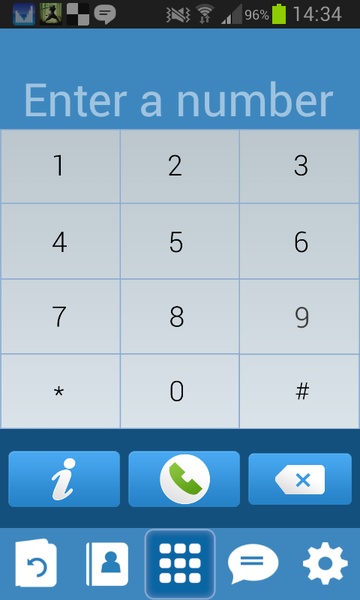Image resolution: width=360 pixels, height=600 pixels.
Task: Tap digit 1 on the keypad
Action: pyautogui.click(x=60, y=166)
